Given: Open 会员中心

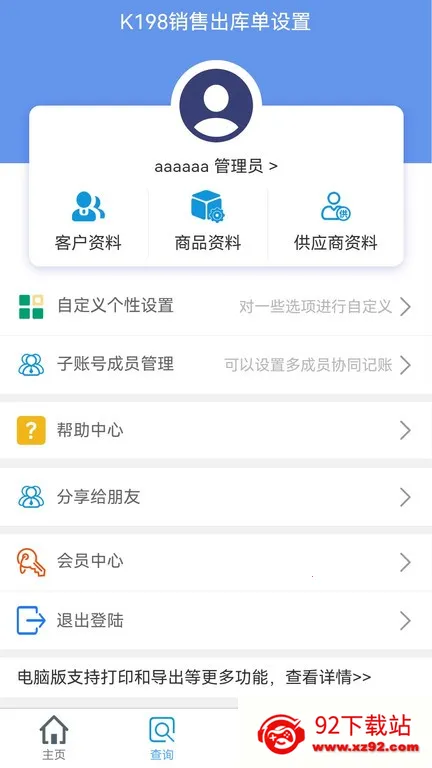Looking at the screenshot, I should [x=216, y=562].
